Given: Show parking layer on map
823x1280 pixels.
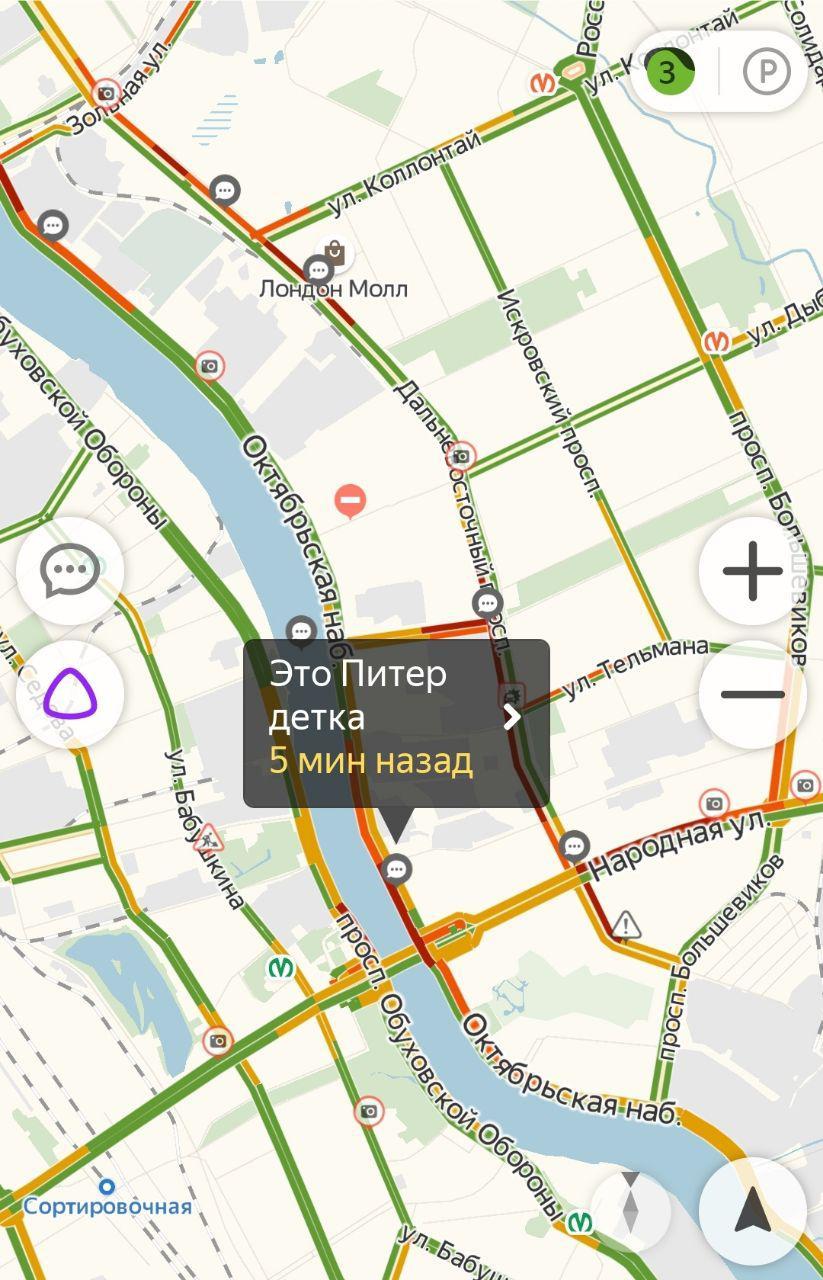Looking at the screenshot, I should click(766, 71).
